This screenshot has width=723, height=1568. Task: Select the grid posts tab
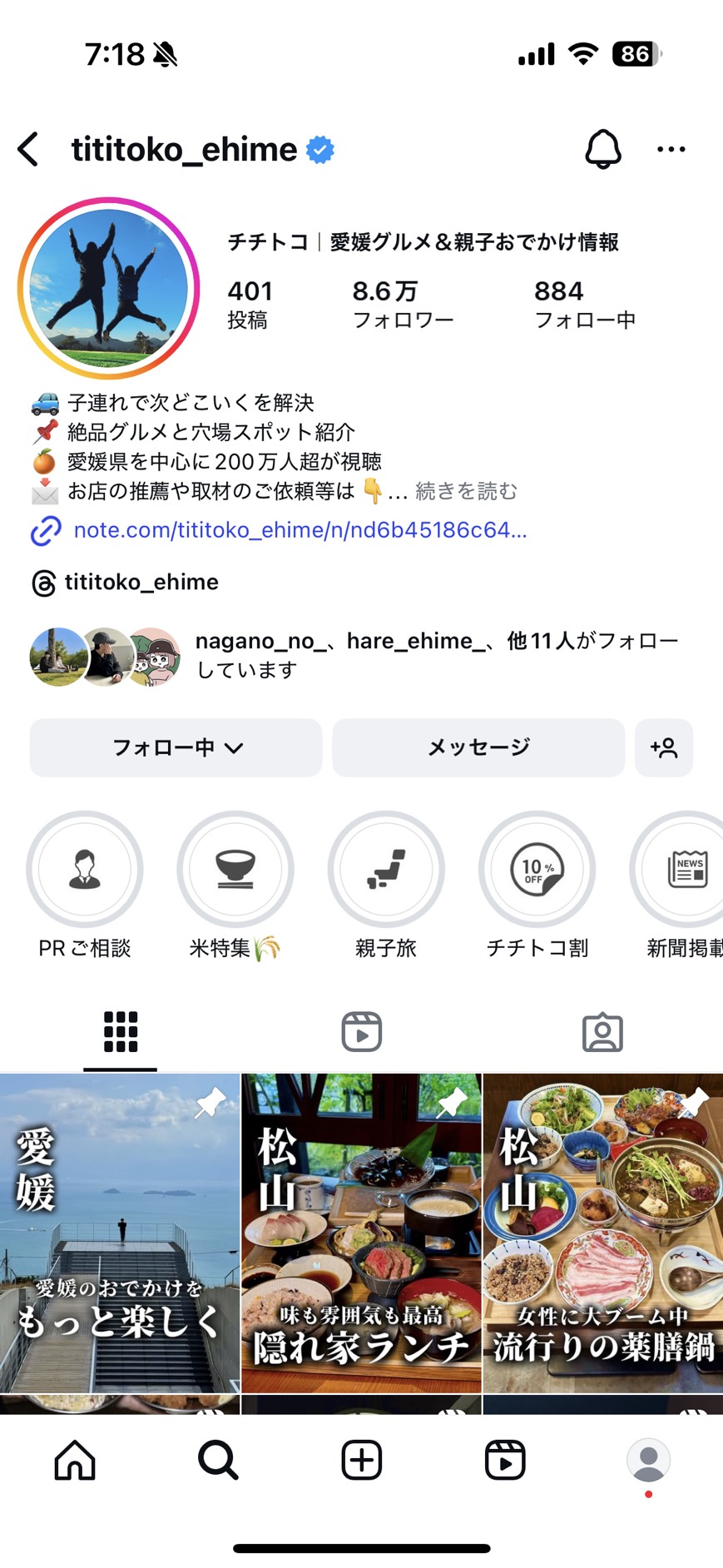coord(120,1030)
